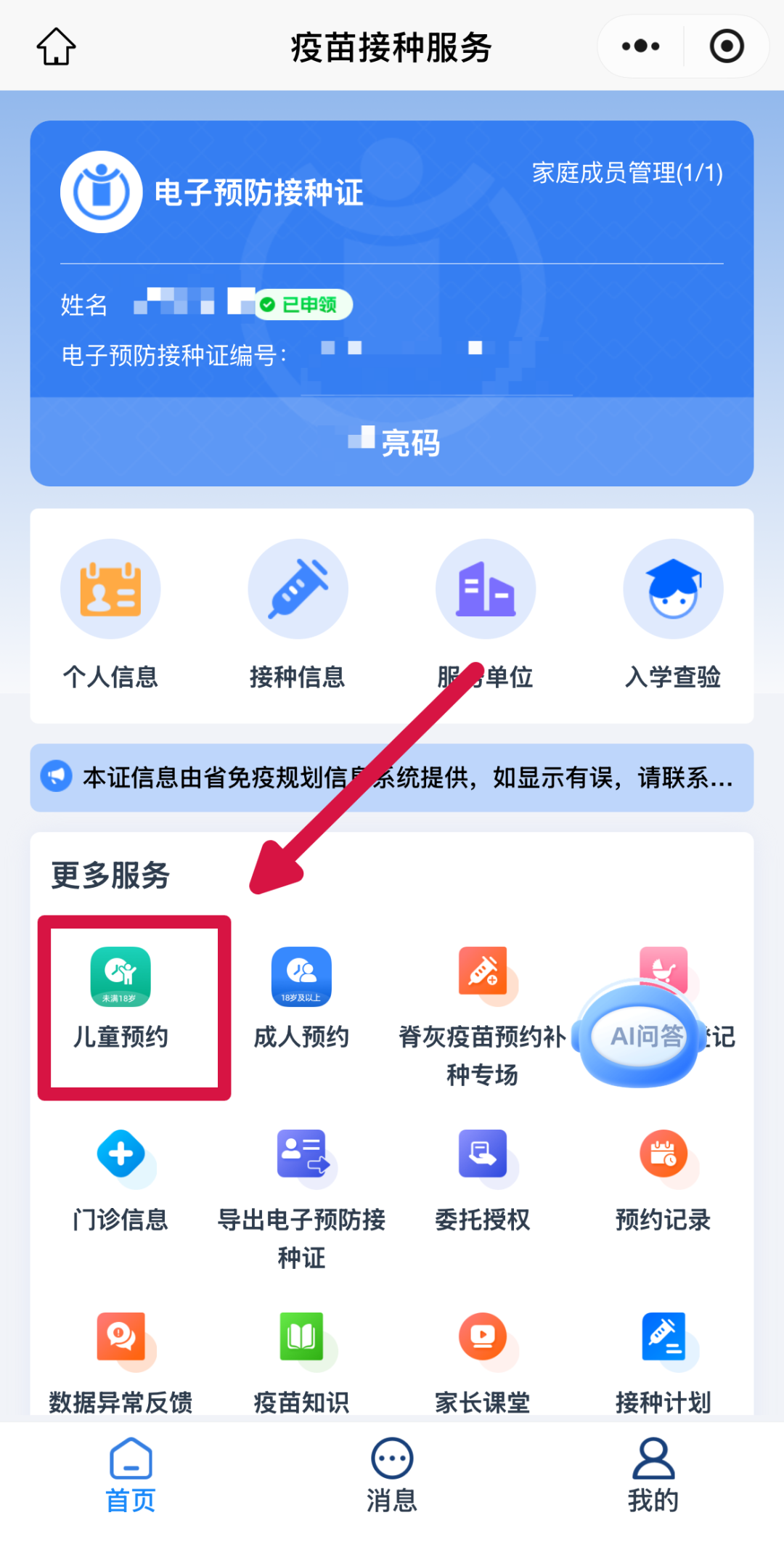Go to the mini program home icon
This screenshot has width=784, height=1547.
(x=56, y=47)
